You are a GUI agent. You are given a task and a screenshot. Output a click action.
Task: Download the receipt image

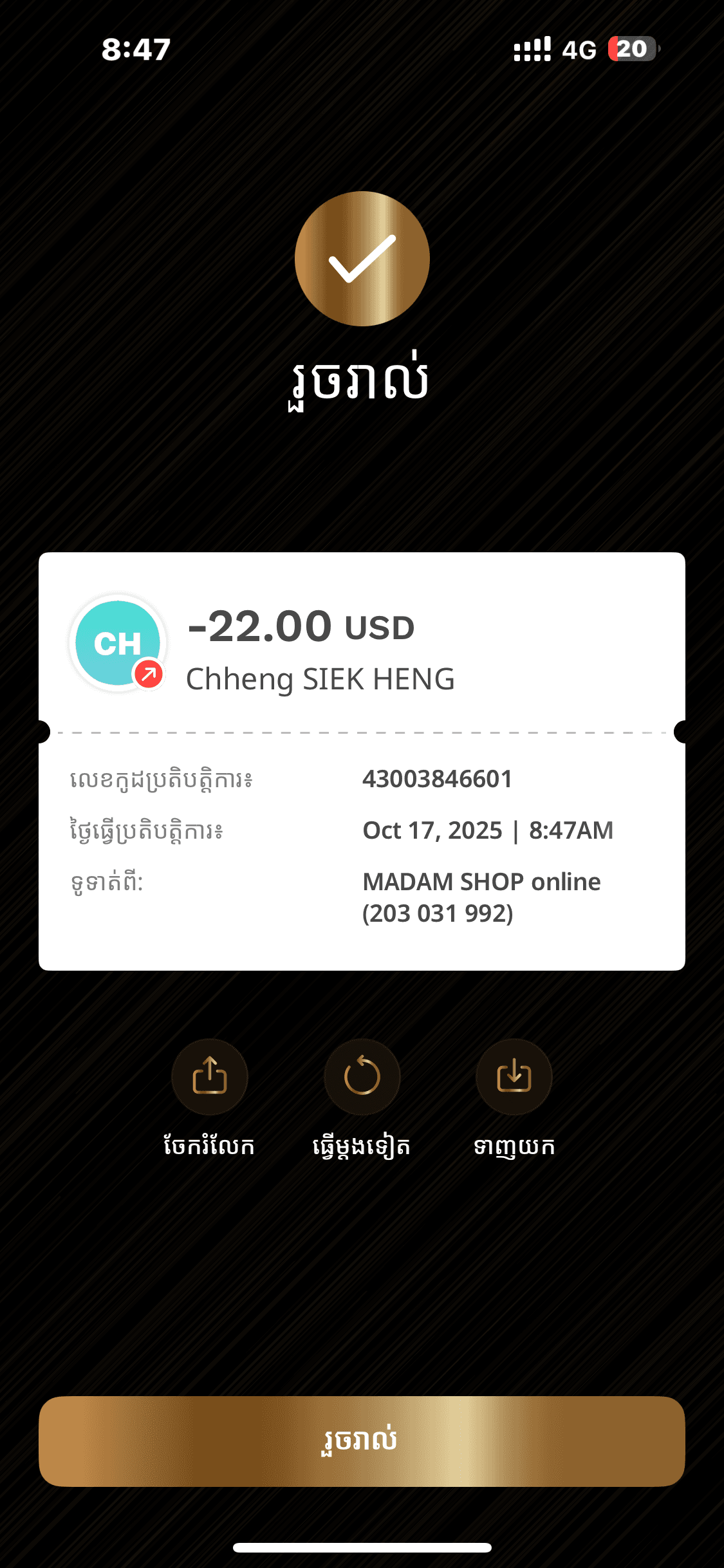pyautogui.click(x=514, y=1077)
